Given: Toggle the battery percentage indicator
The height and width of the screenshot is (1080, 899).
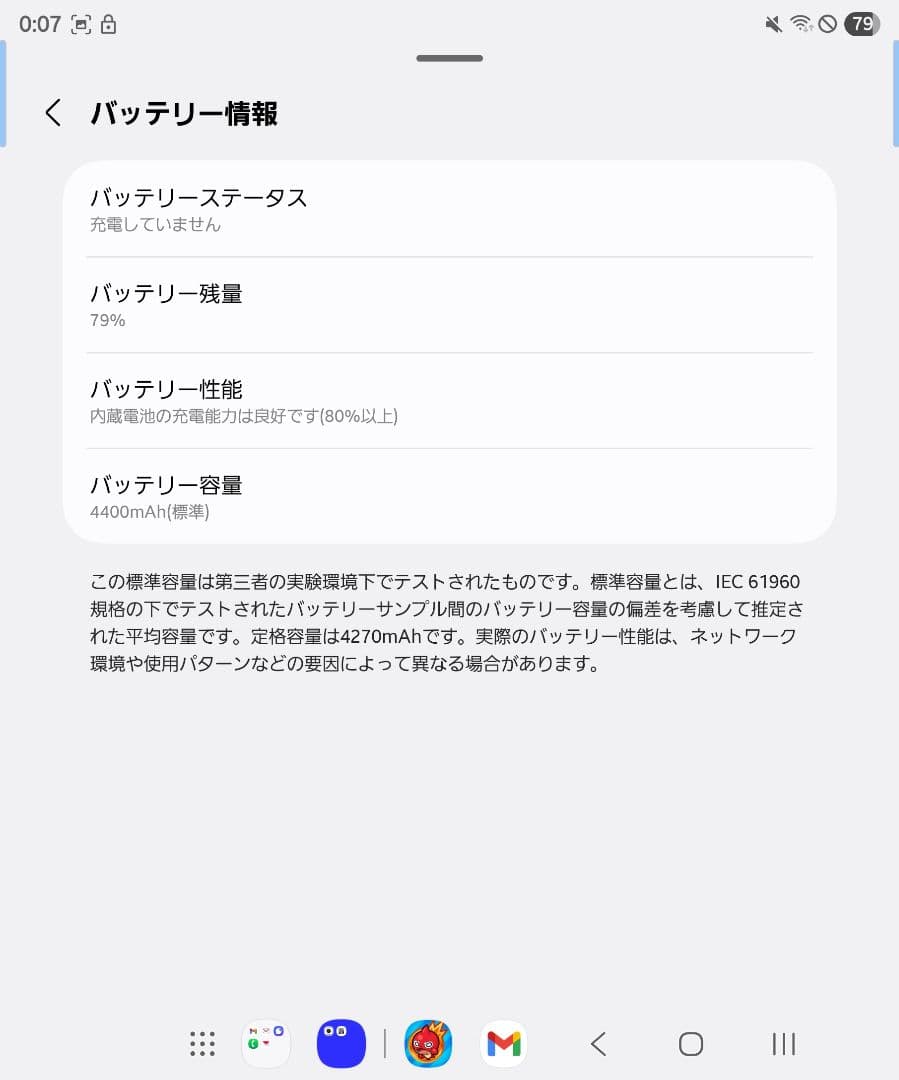Looking at the screenshot, I should 861,23.
